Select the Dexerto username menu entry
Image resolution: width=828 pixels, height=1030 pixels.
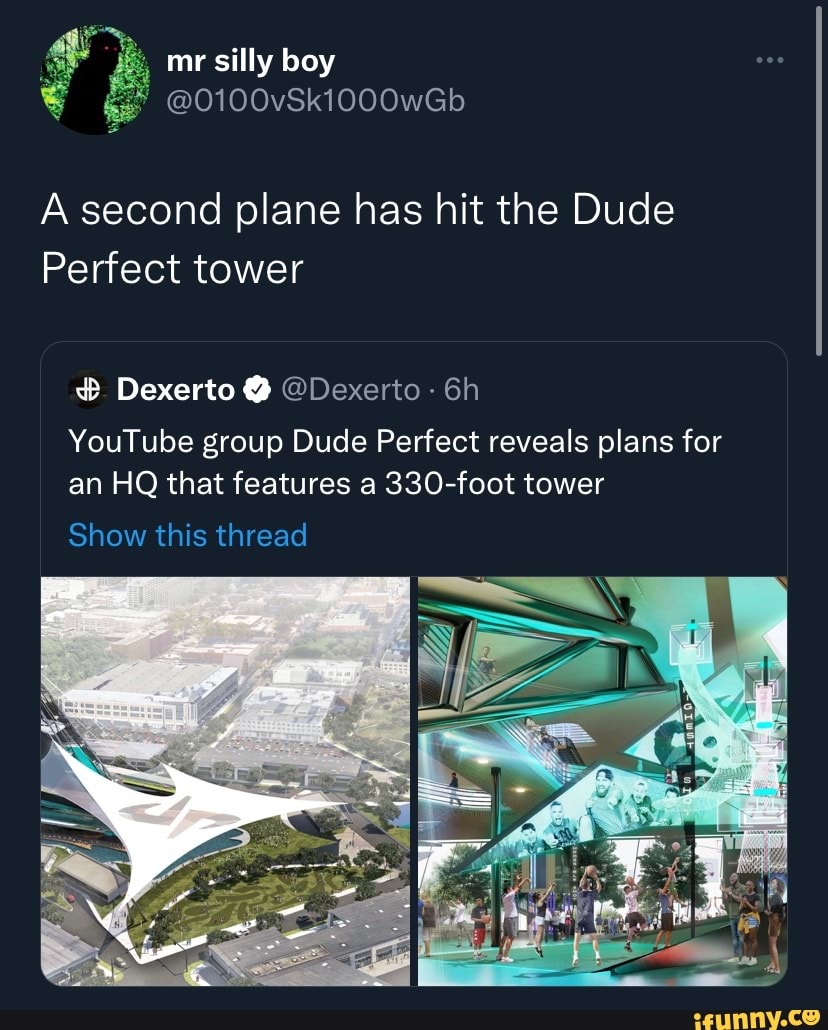coord(174,390)
